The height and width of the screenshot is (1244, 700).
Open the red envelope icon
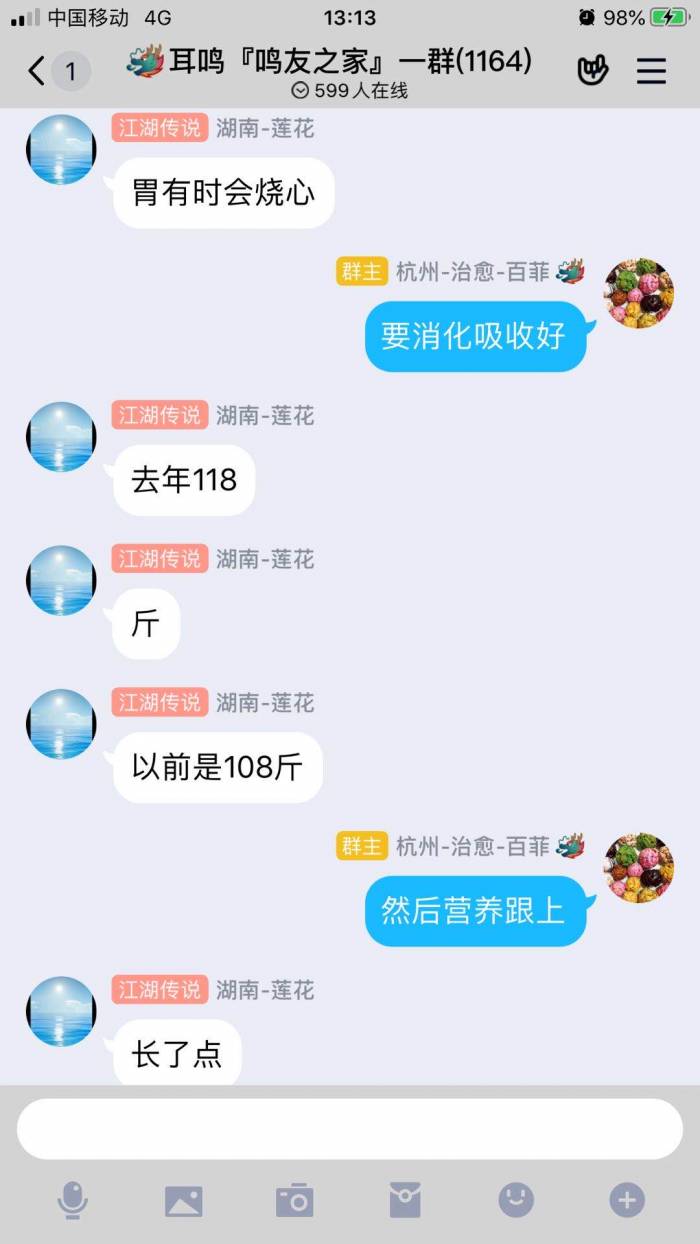click(x=405, y=1199)
